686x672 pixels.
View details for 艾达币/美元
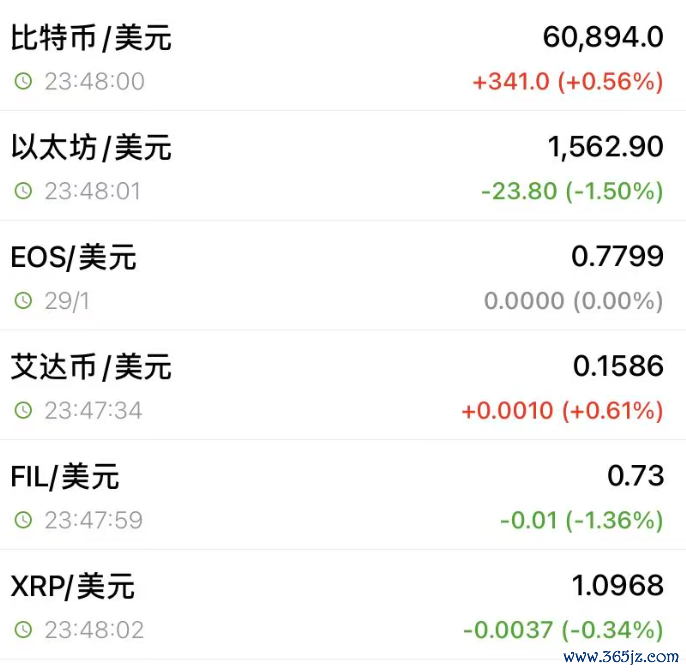343,385
